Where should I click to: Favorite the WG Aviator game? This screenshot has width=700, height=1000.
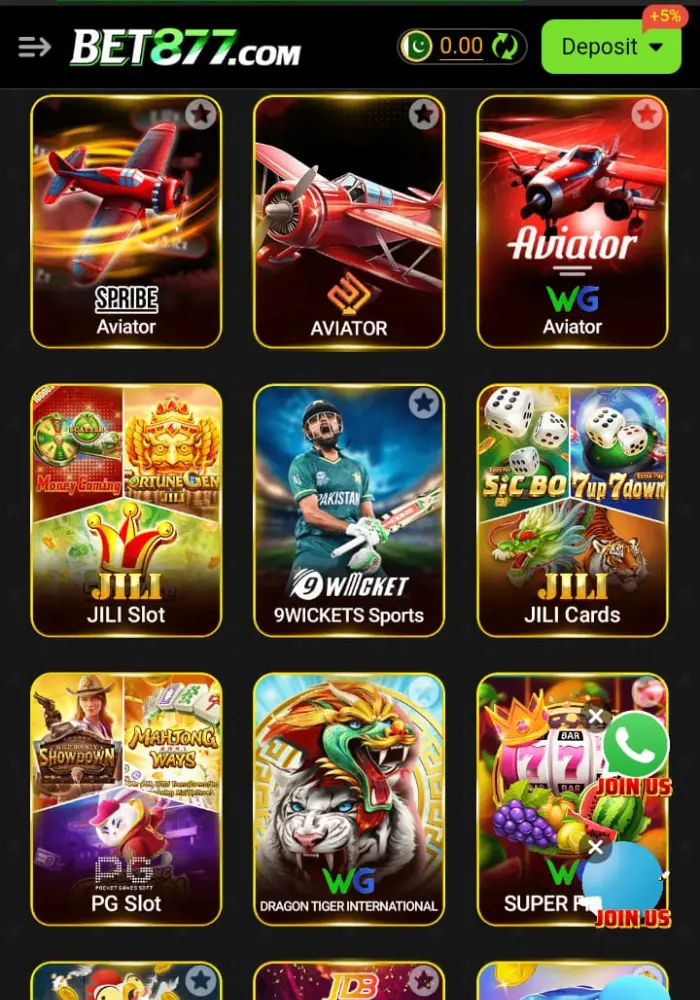[x=647, y=114]
